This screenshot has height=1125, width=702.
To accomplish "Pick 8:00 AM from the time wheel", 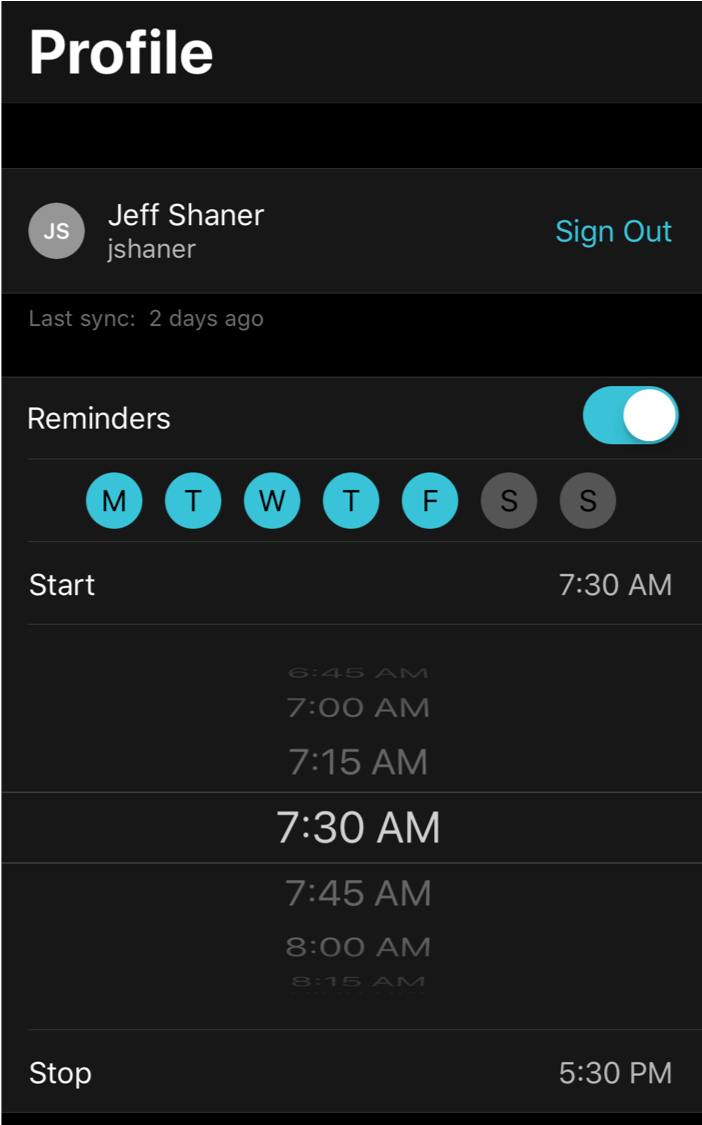I will tap(358, 946).
